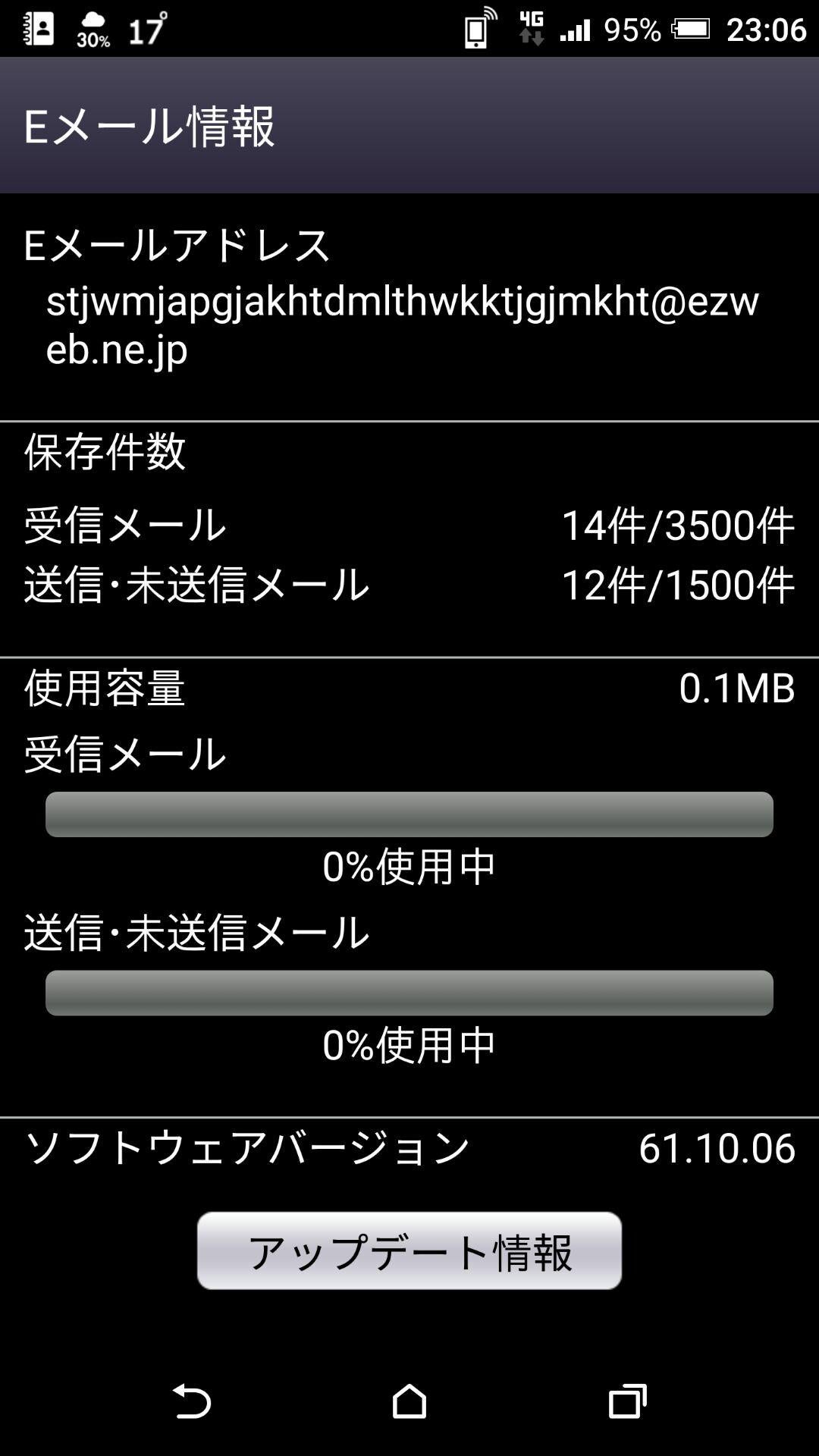Tap the アップデート情報 button
819x1456 pixels.
[409, 1250]
